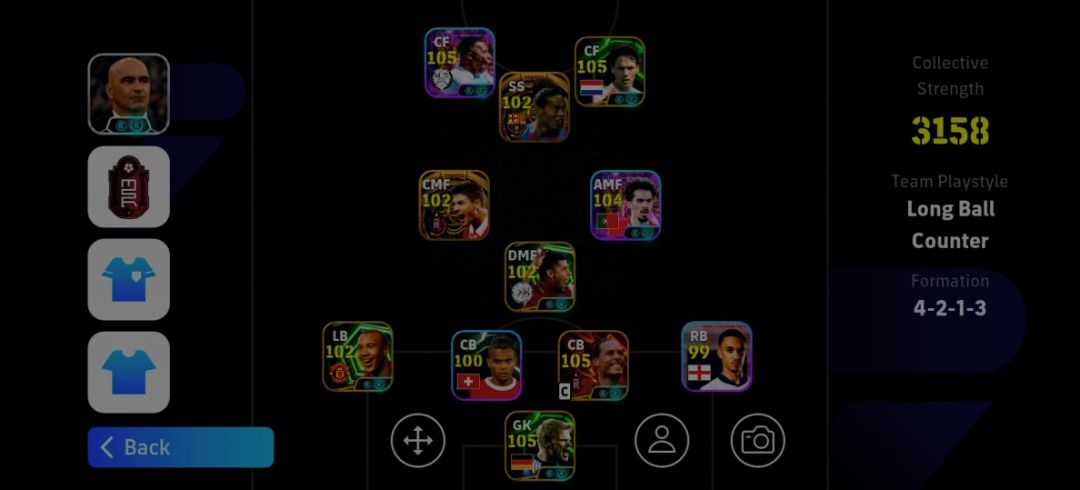Select the captain CB 105 card
Viewport: 1080px width, 490px height.
[x=593, y=365]
